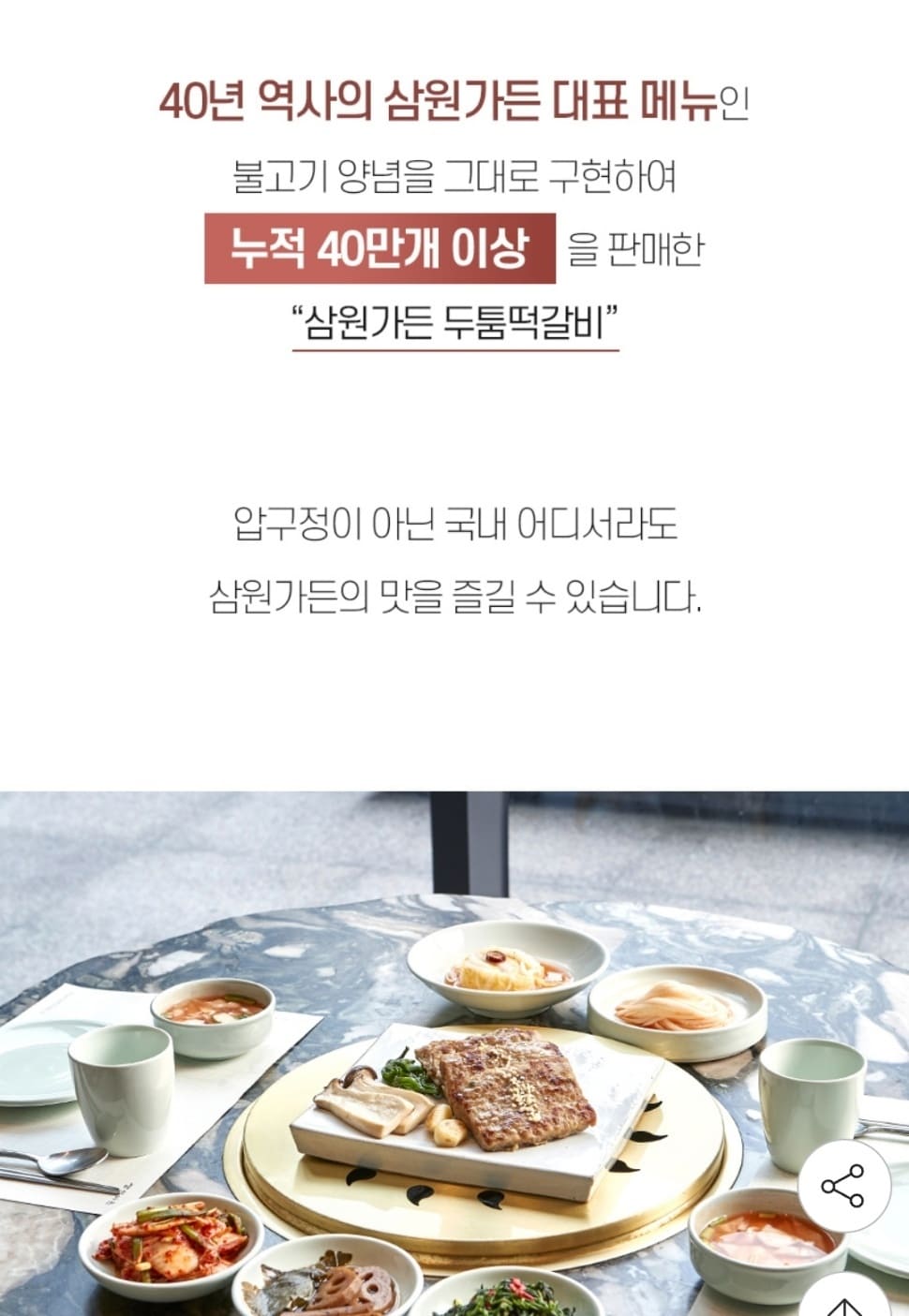The height and width of the screenshot is (1316, 909).
Task: Tap the scroll-to-top arrow button
Action: point(845,1302)
